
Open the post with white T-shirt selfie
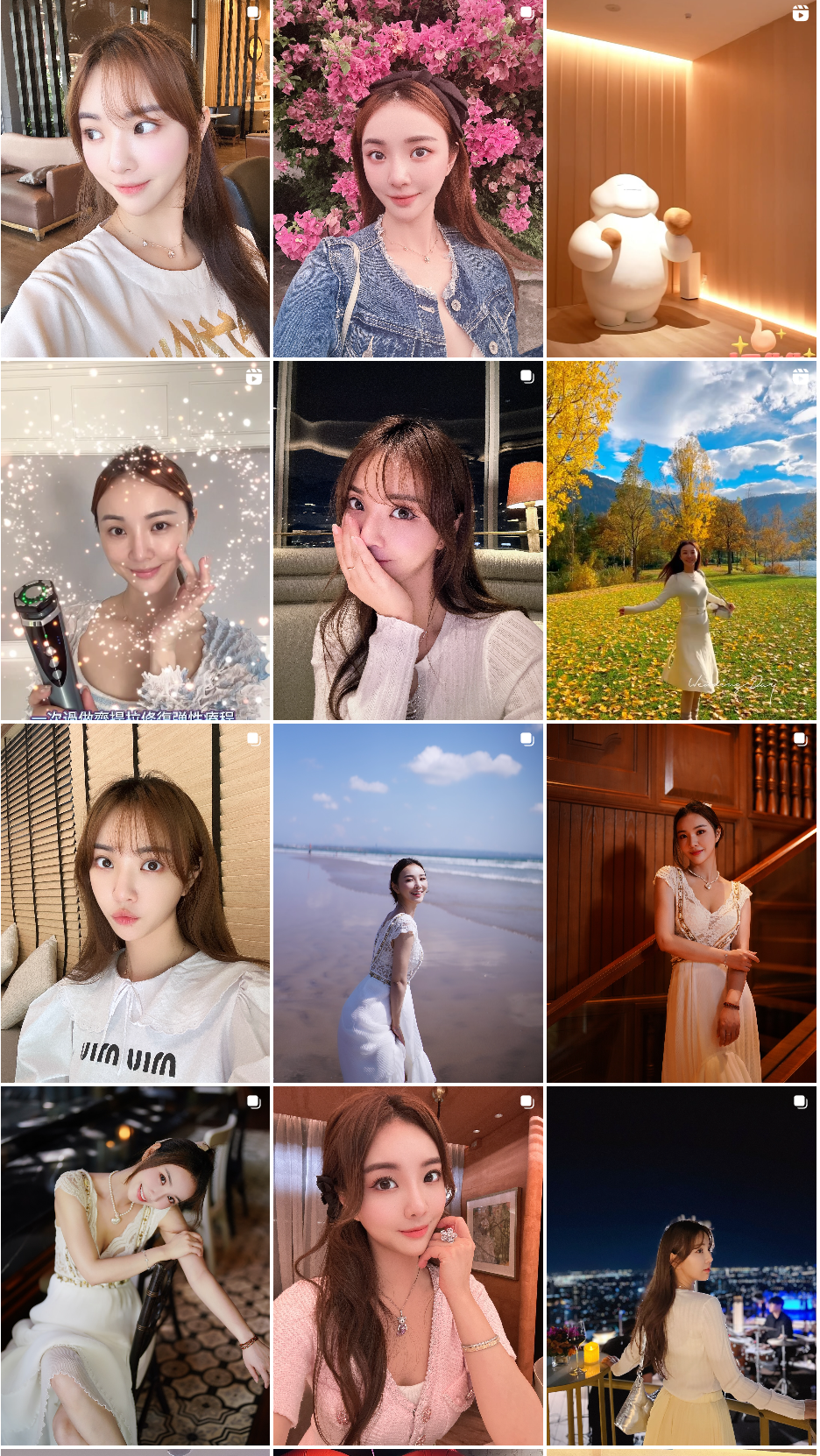[x=135, y=179]
